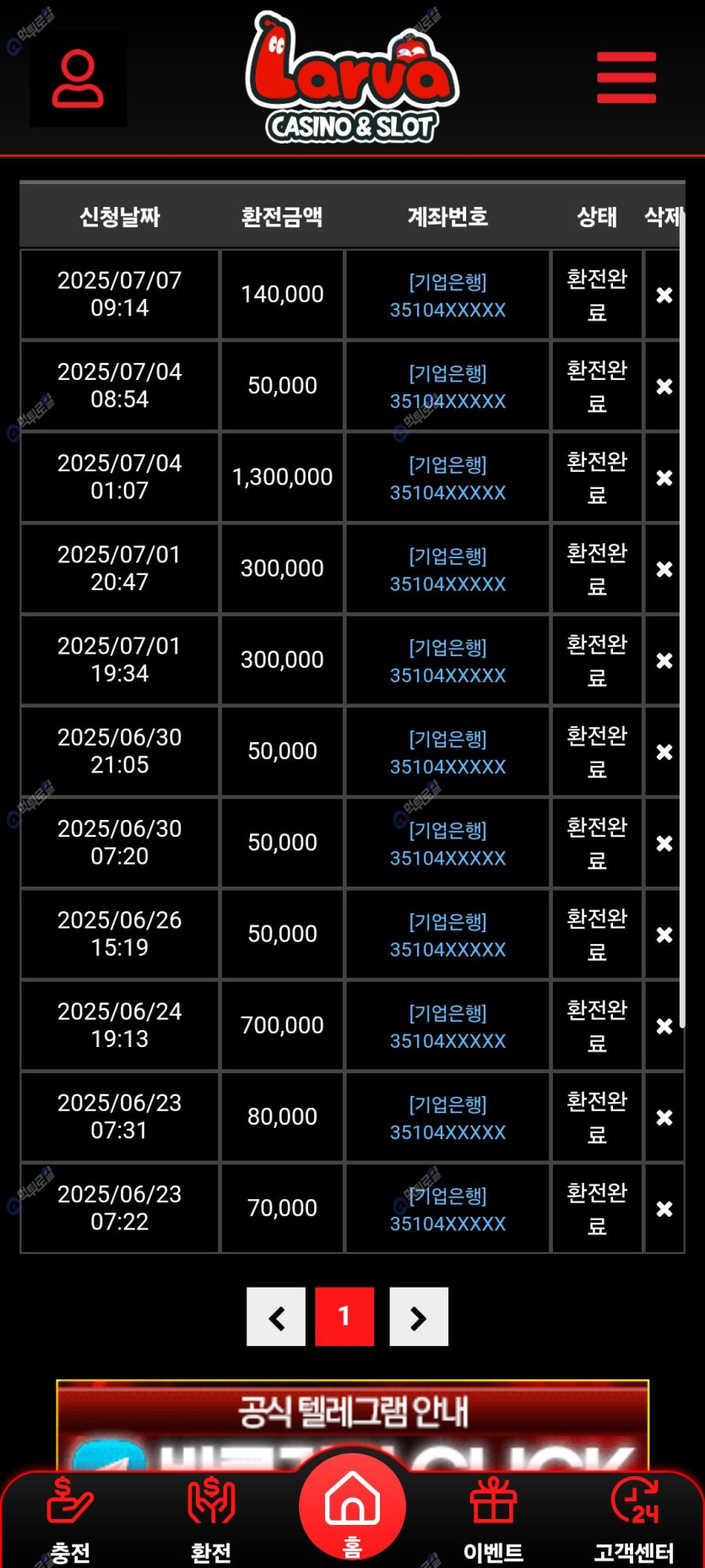The width and height of the screenshot is (705, 1568).
Task: Remove the 70,000 withdrawal entry
Action: [x=664, y=1208]
